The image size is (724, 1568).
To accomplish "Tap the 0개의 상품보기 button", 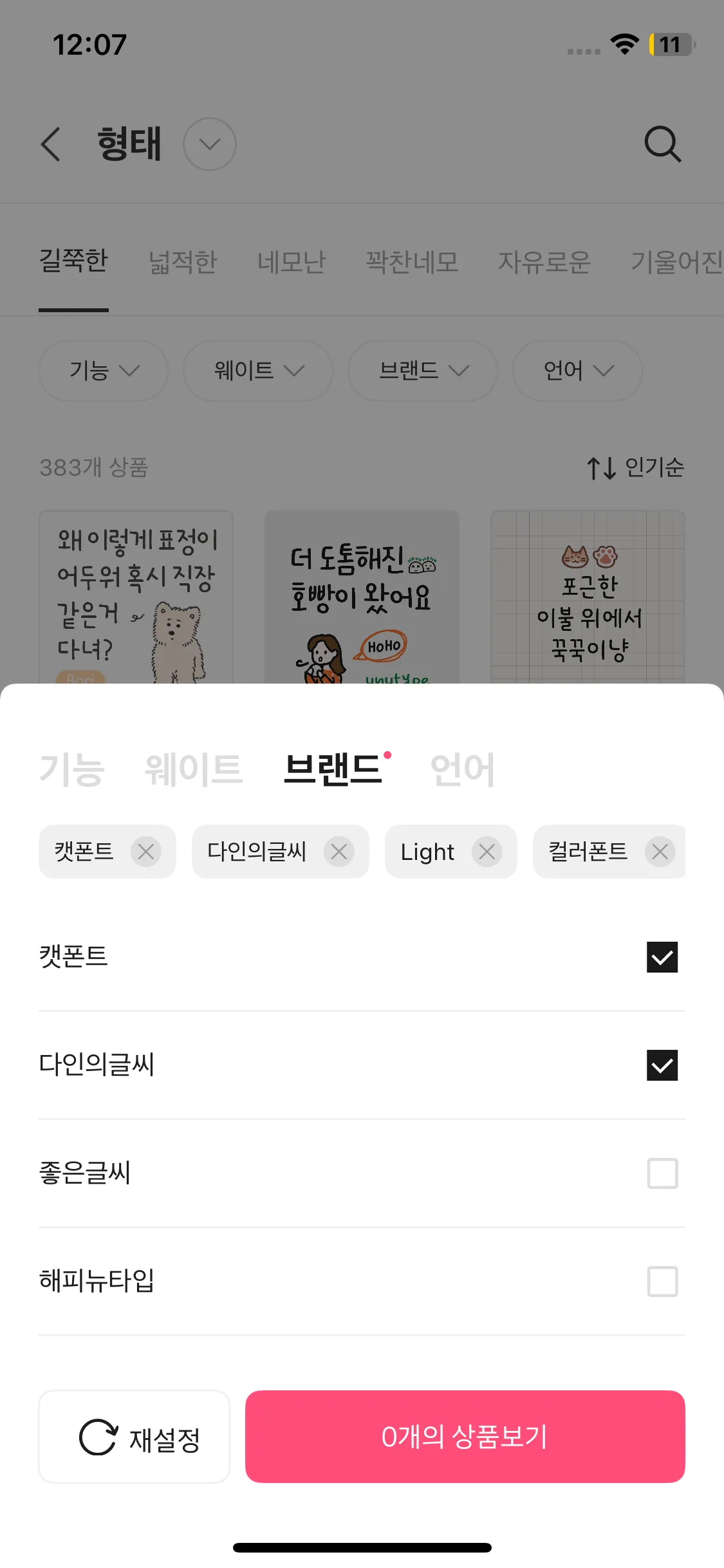I will [x=465, y=1437].
